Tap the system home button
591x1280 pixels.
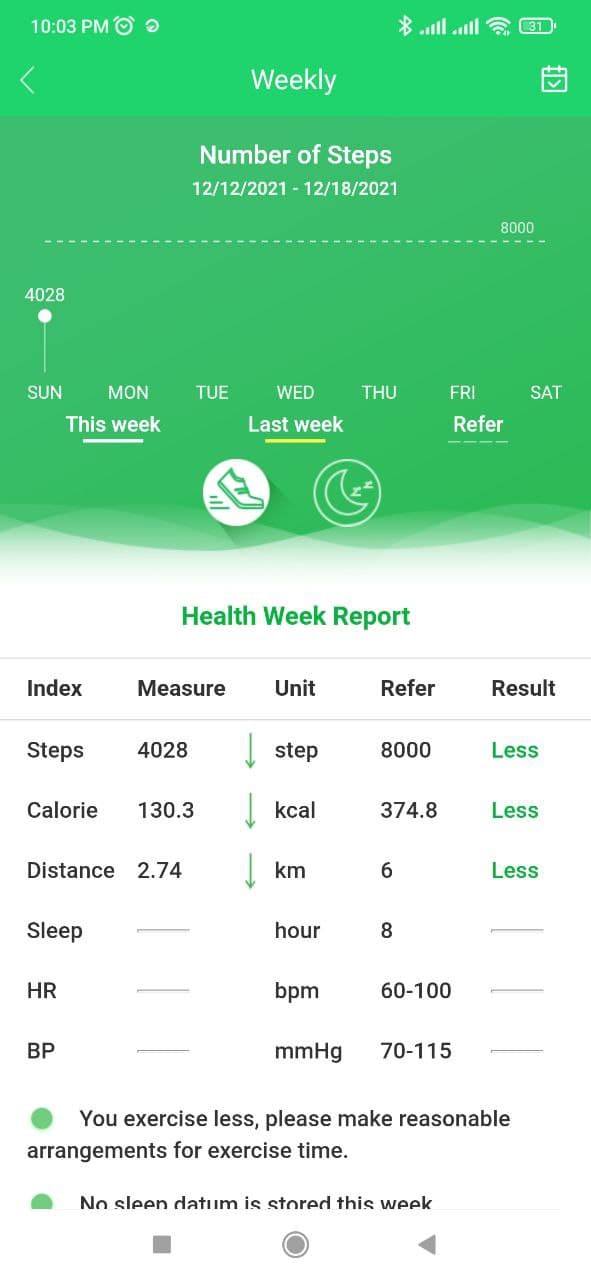(295, 1244)
